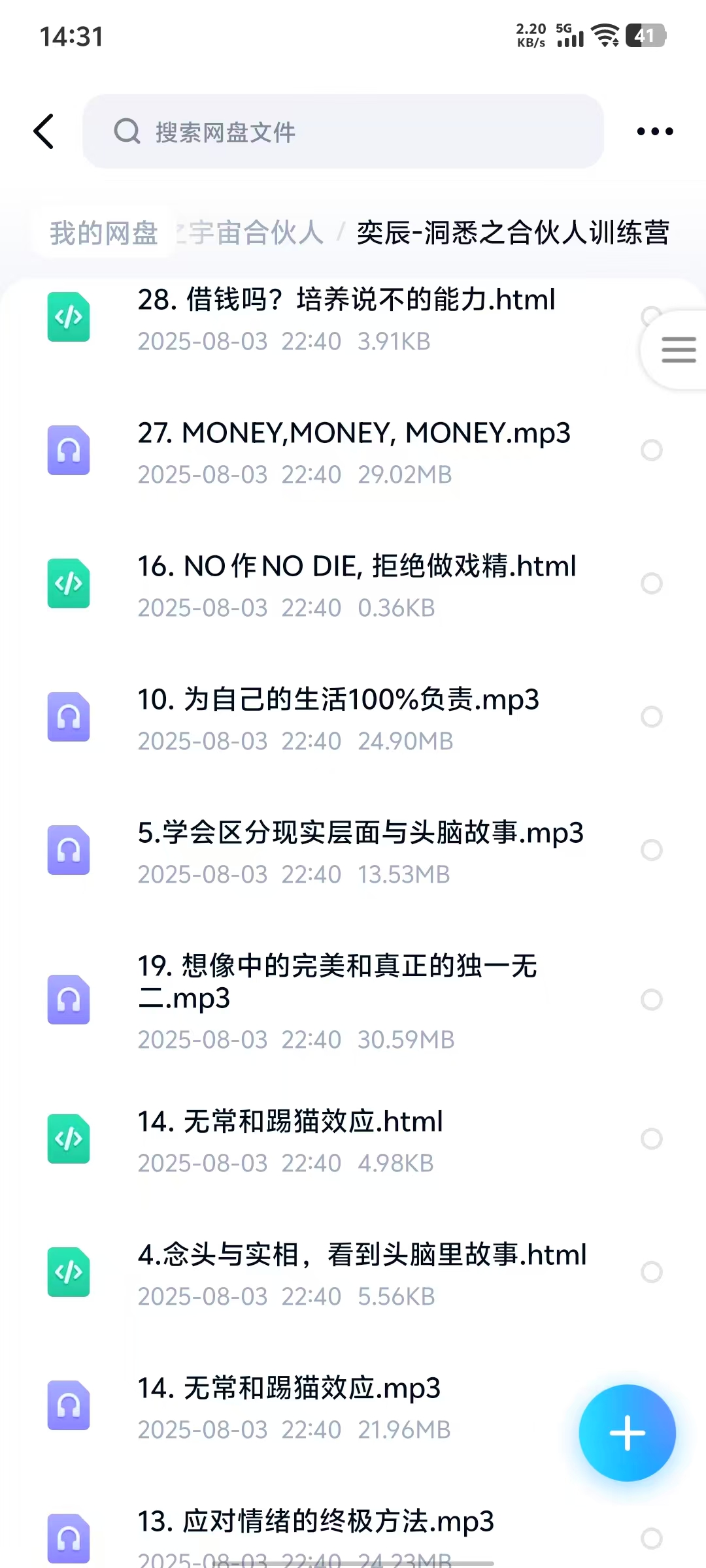The image size is (706, 1568).
Task: Select checkbox for 16. NO 作 NO DIE html
Action: click(x=651, y=583)
